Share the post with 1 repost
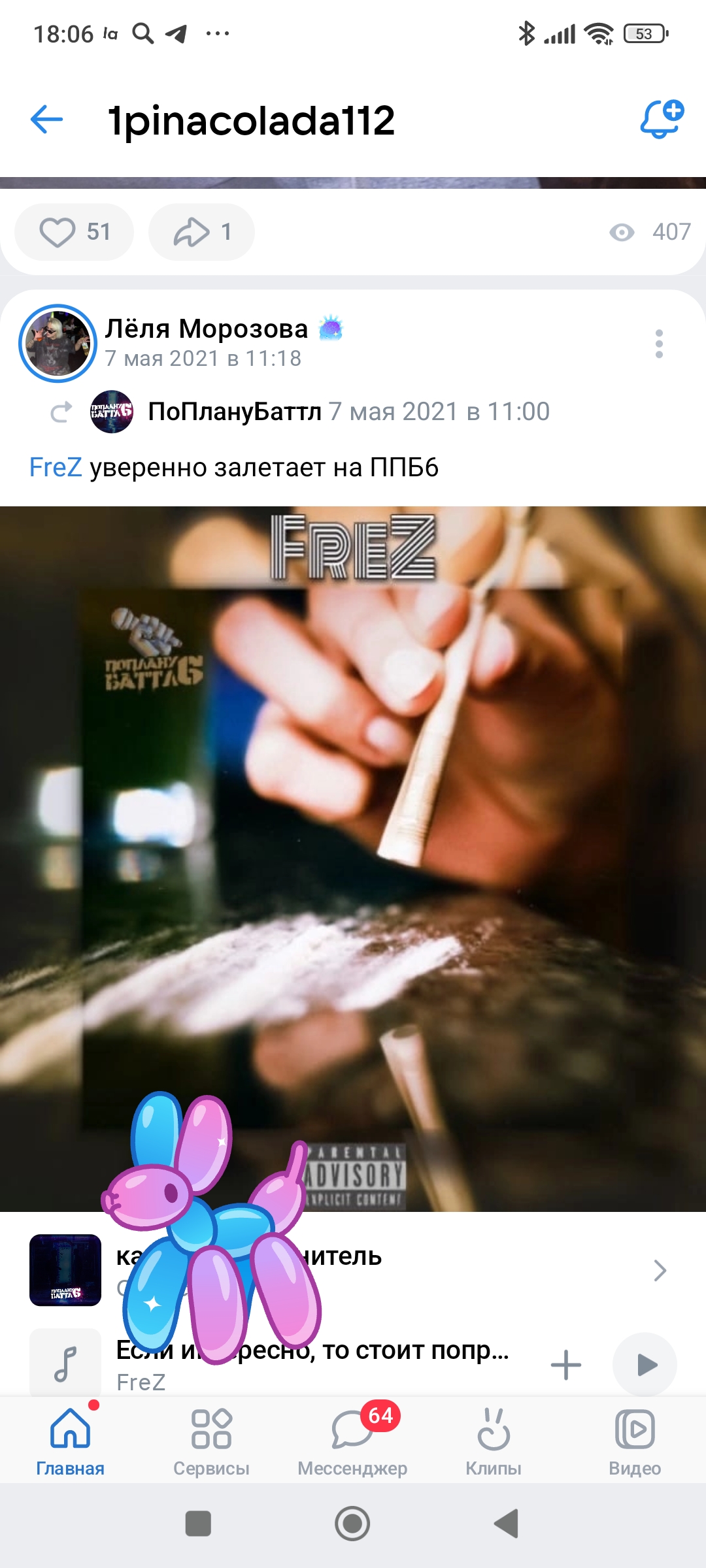706x1568 pixels. point(201,232)
